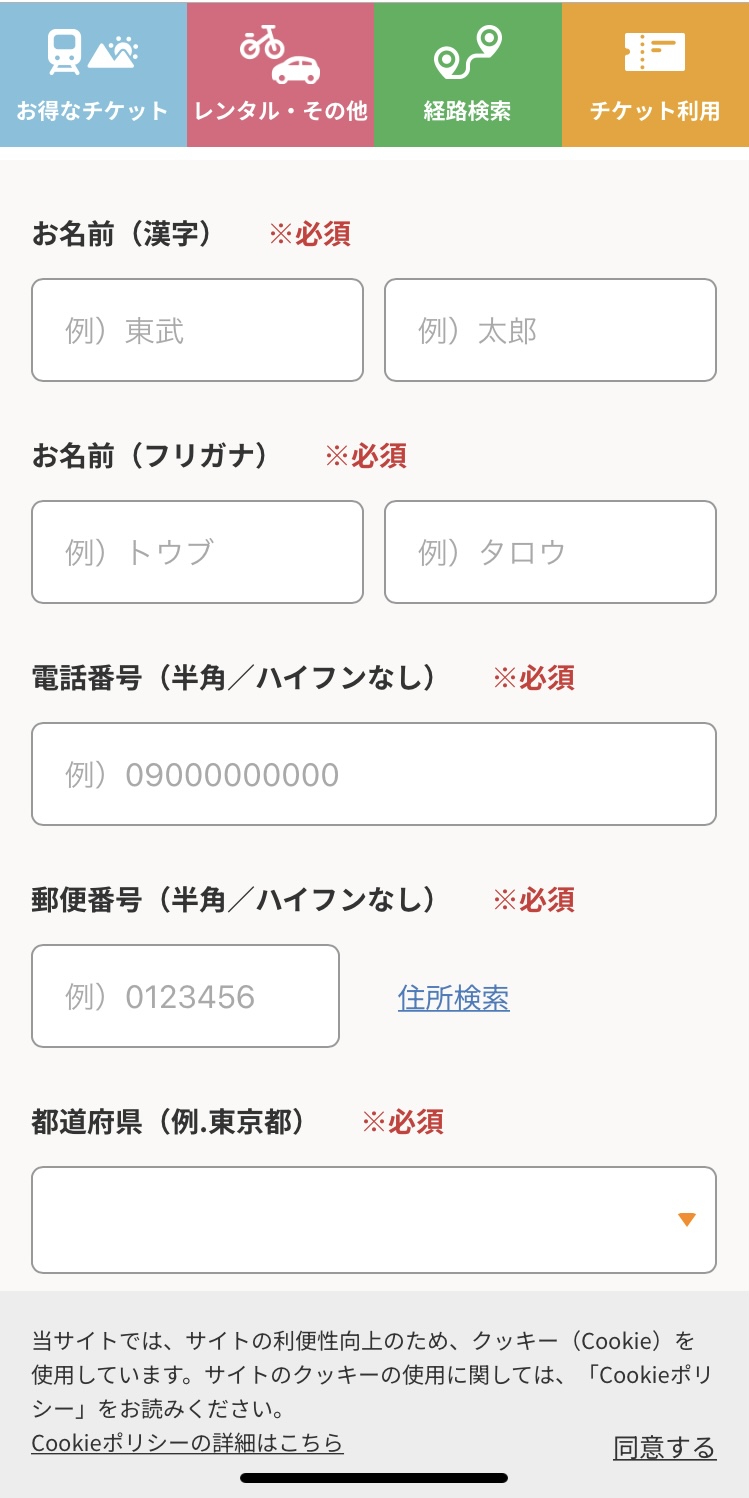
Task: Expand the 都道府県 prefecture dropdown
Action: pyautogui.click(x=374, y=1220)
